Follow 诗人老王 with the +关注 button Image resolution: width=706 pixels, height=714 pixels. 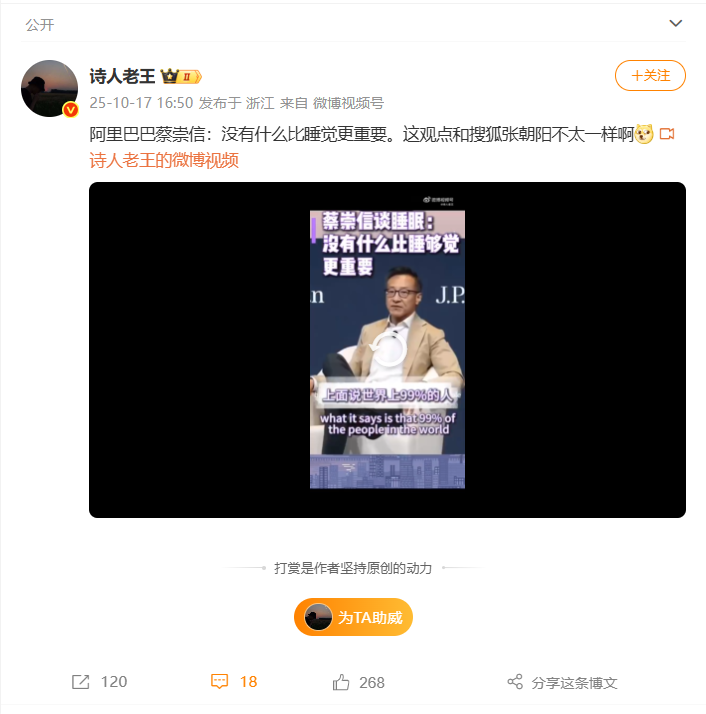(x=649, y=75)
